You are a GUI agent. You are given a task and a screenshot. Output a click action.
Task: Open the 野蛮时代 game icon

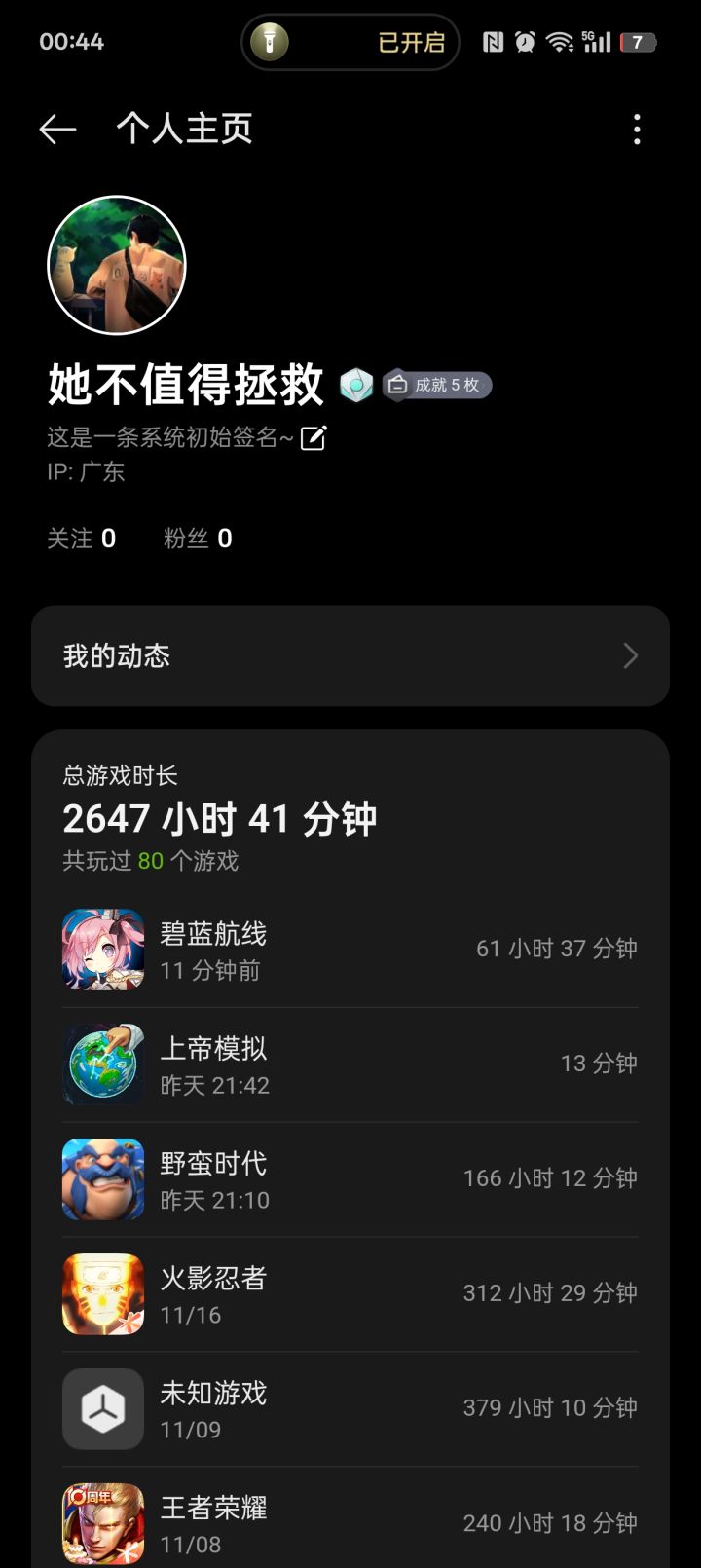pos(102,1178)
